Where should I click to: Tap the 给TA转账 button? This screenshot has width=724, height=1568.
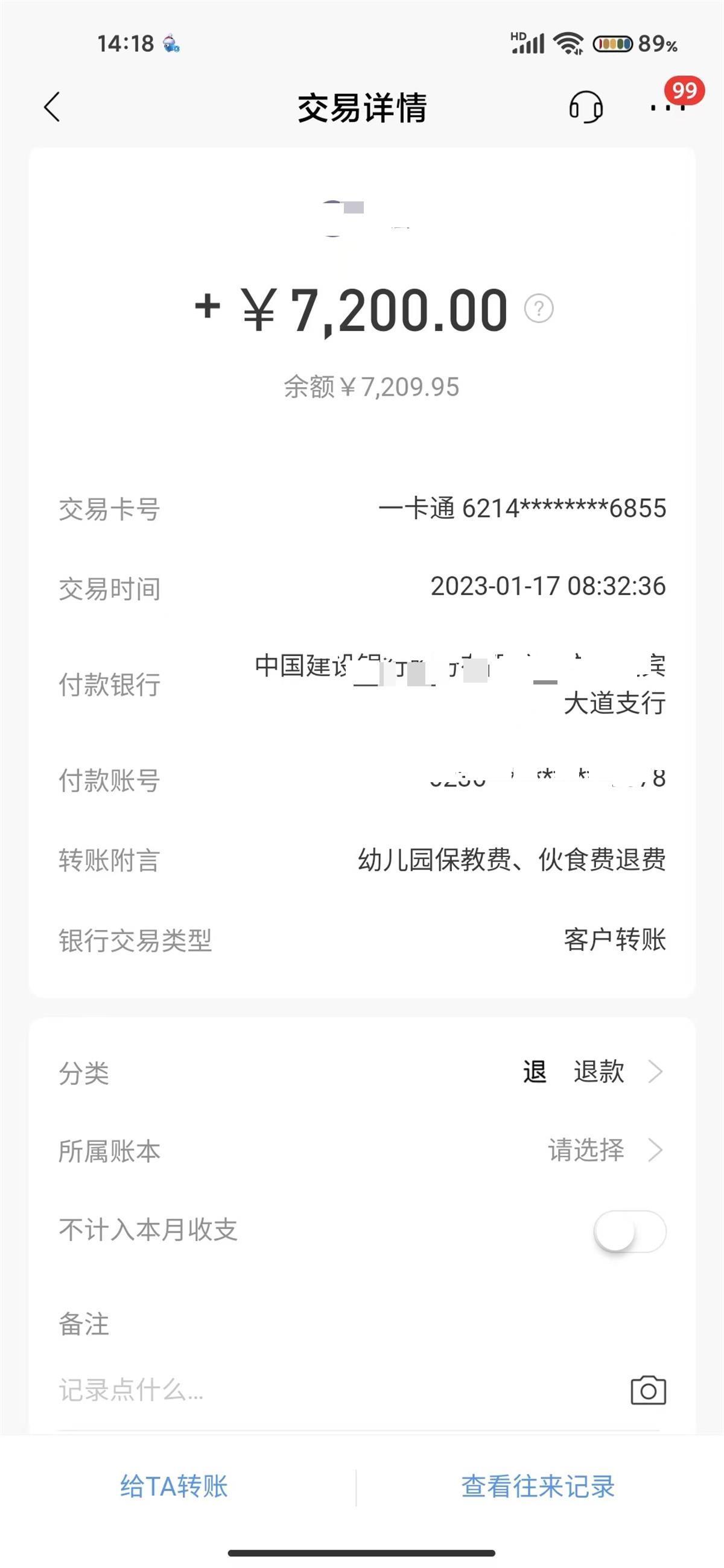tap(174, 1487)
